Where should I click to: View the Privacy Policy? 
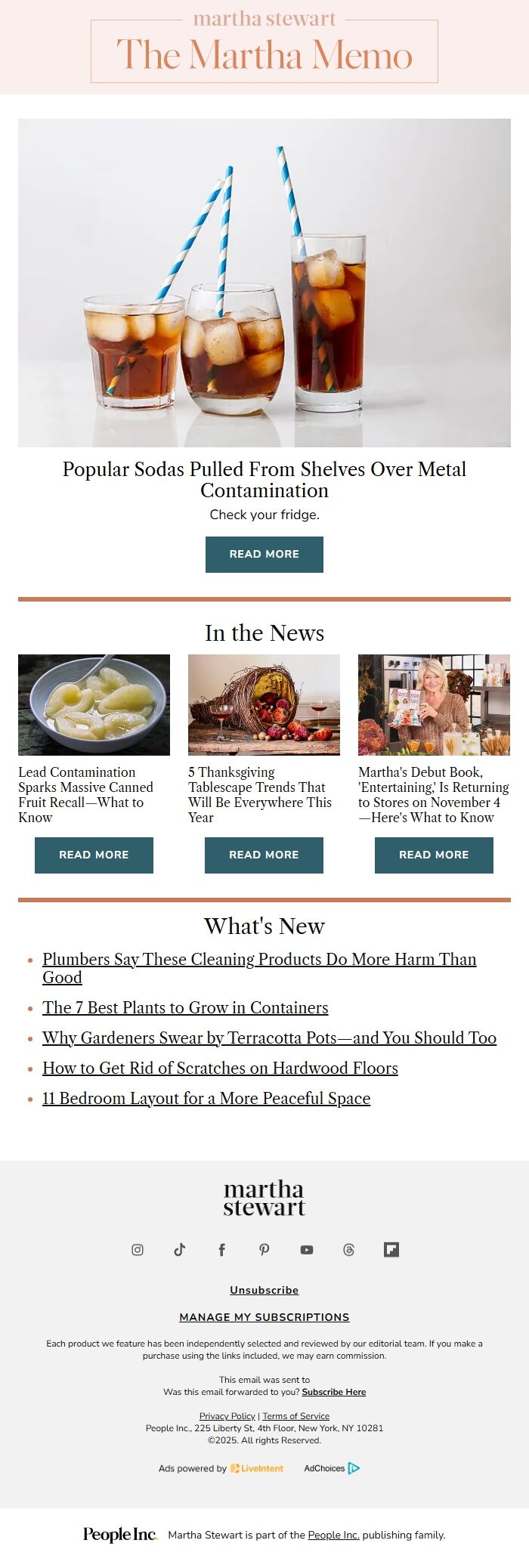click(227, 1416)
